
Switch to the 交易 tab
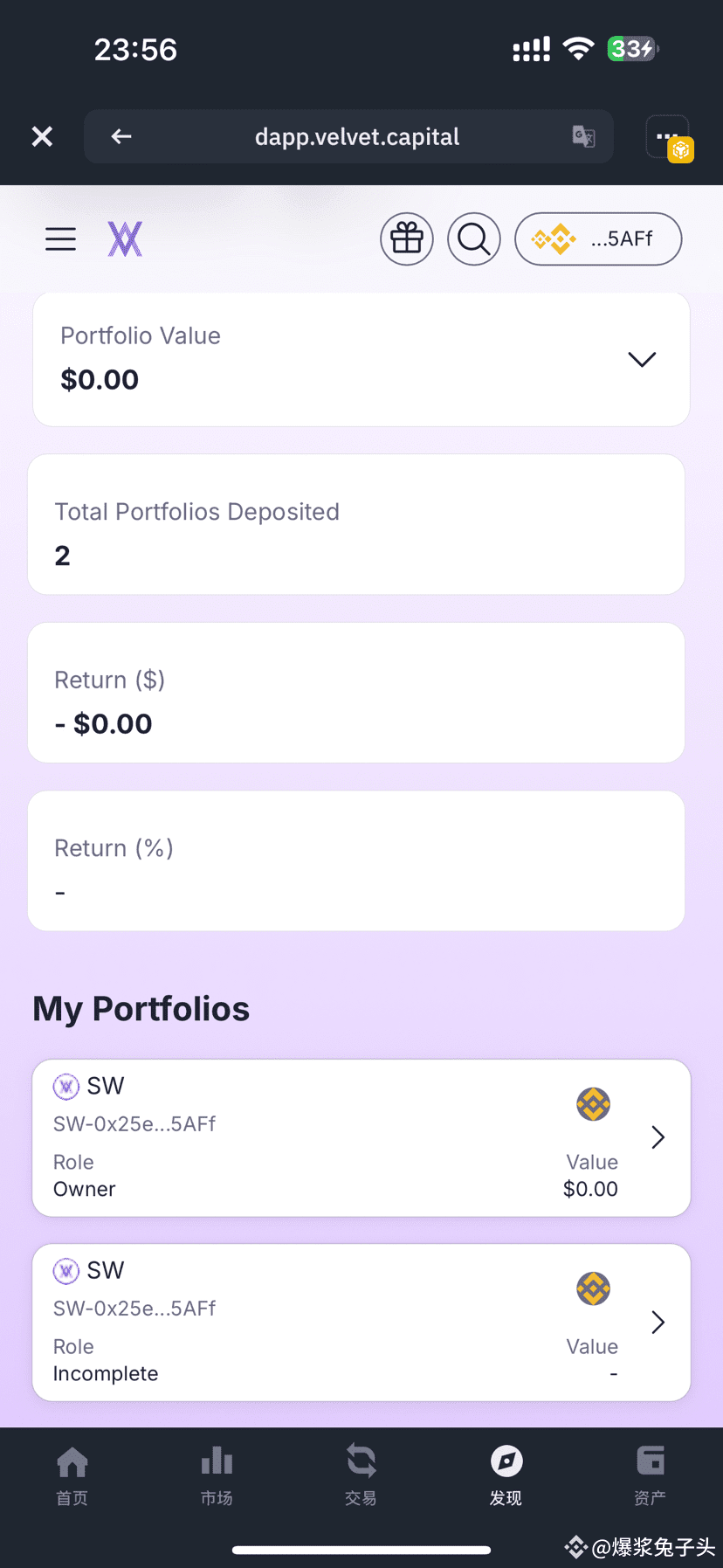click(x=361, y=1475)
